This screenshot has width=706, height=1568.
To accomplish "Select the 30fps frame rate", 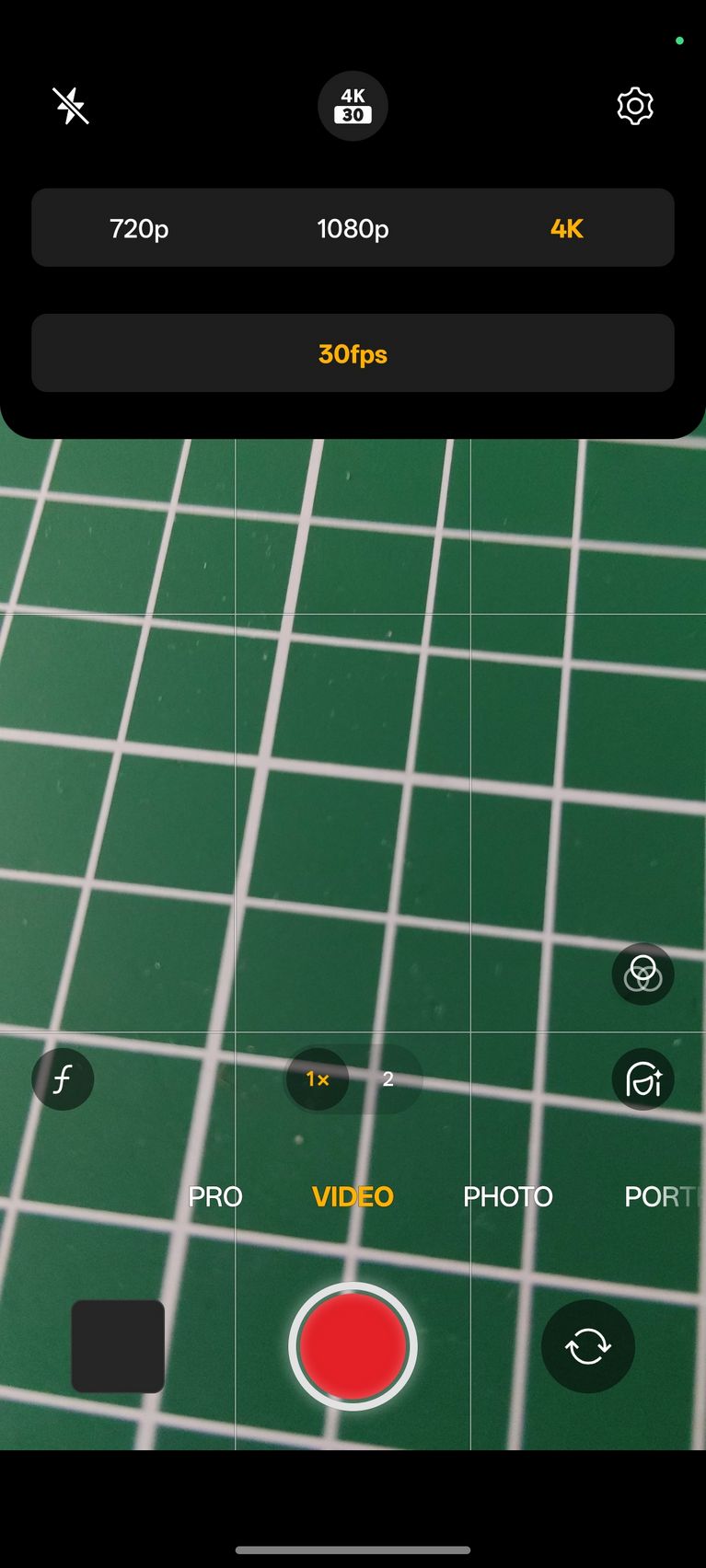I will click(353, 353).
